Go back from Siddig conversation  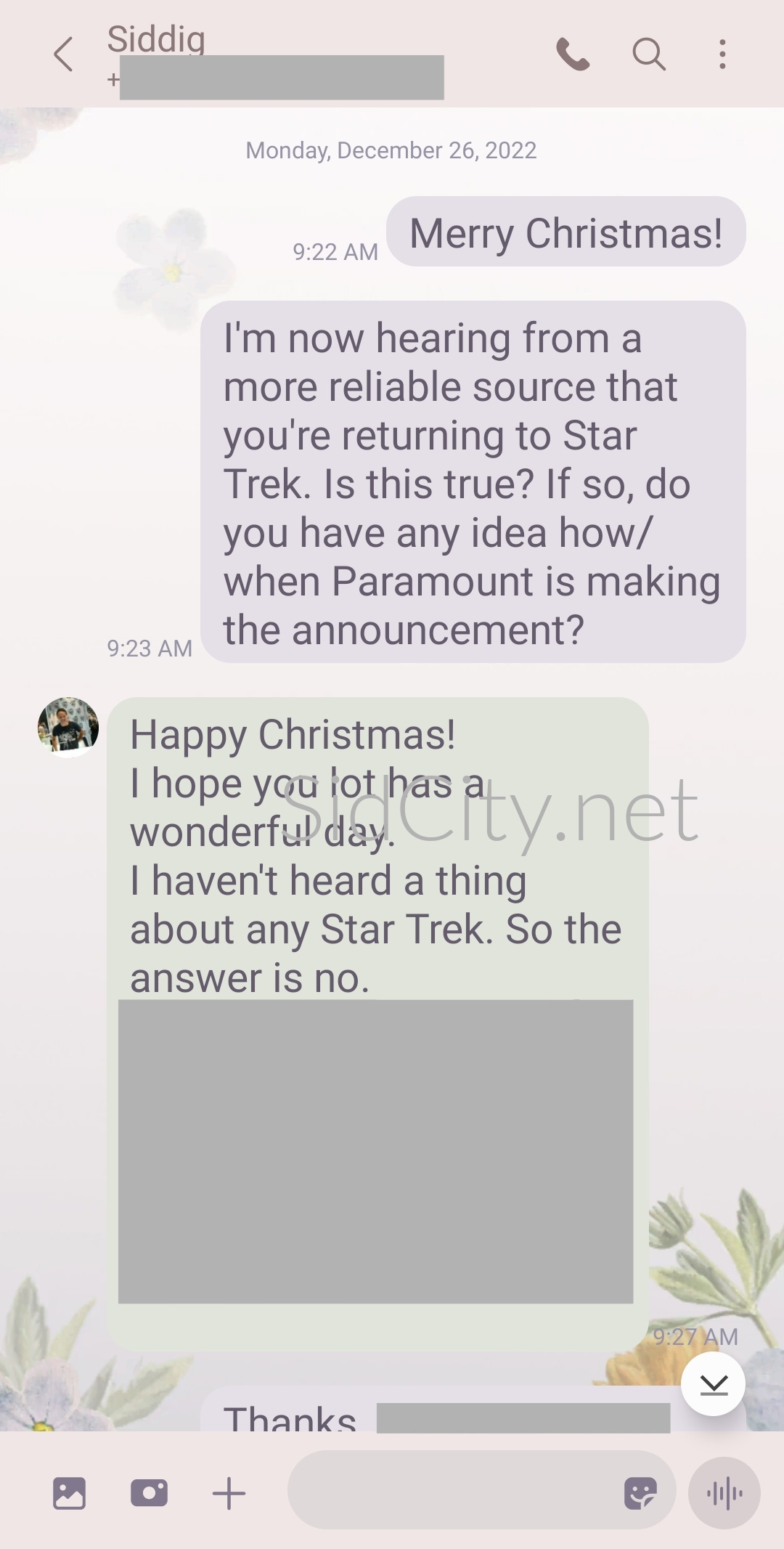tap(64, 54)
